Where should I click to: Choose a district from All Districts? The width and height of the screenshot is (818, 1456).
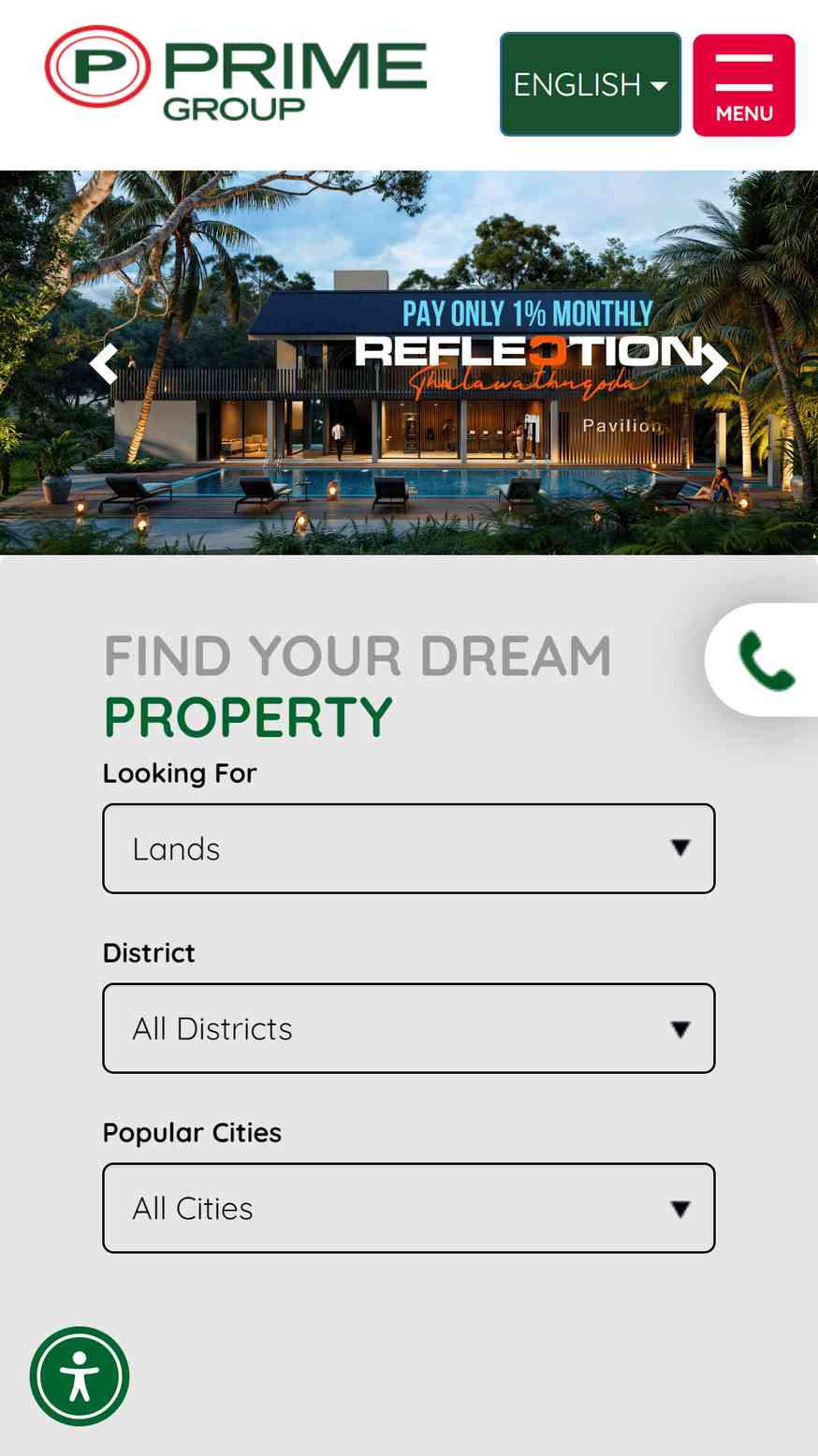click(x=409, y=1028)
